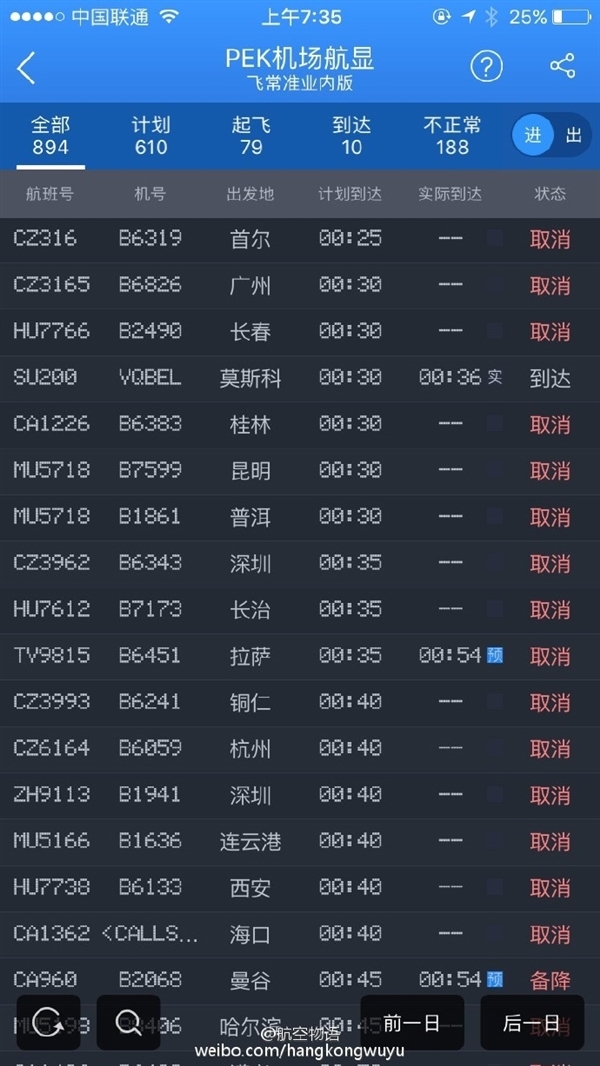This screenshot has height=1066, width=600.
Task: Switch to the 到达 tab
Action: coord(351,136)
